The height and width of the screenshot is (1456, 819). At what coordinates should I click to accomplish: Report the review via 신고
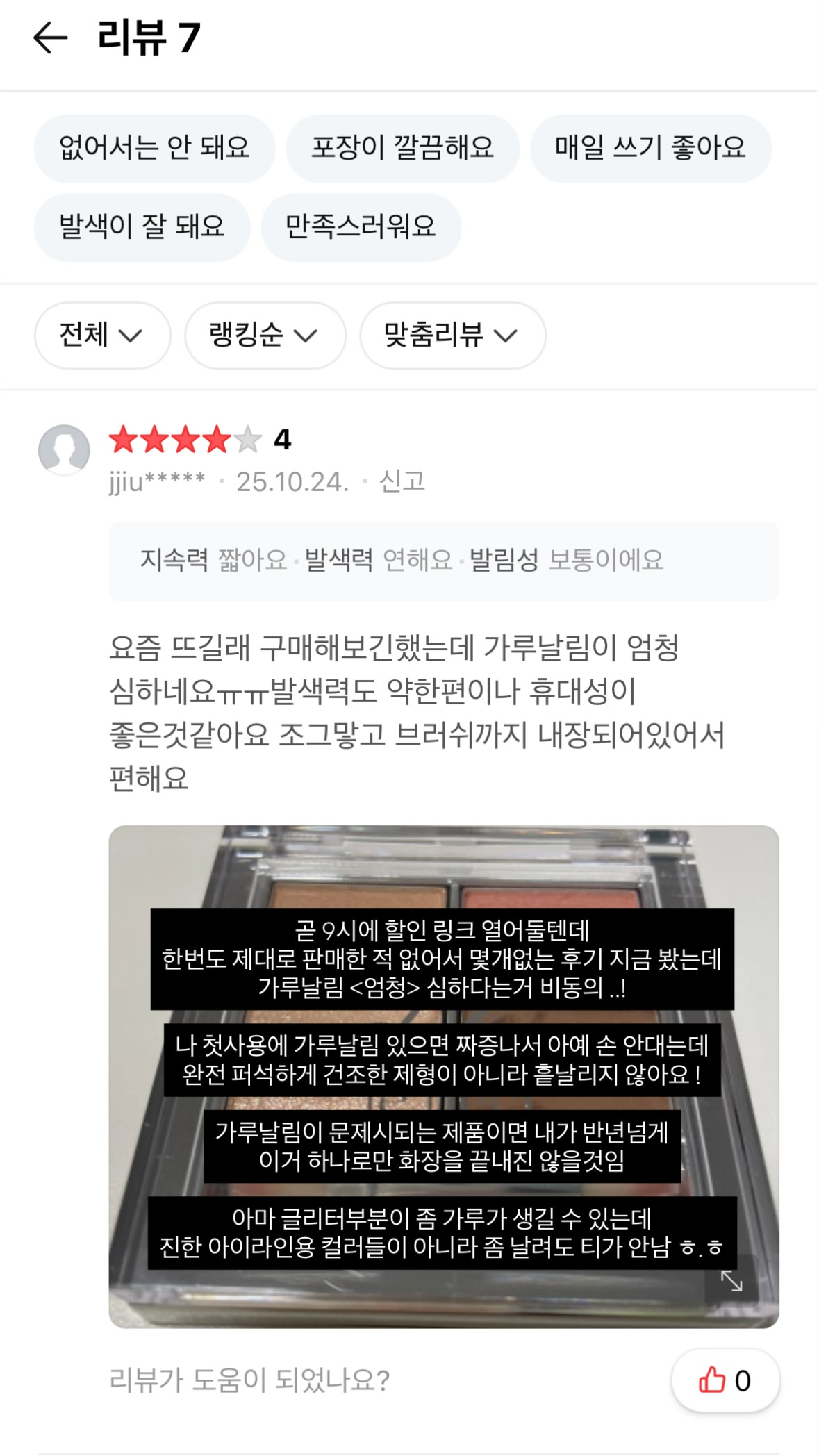point(402,481)
